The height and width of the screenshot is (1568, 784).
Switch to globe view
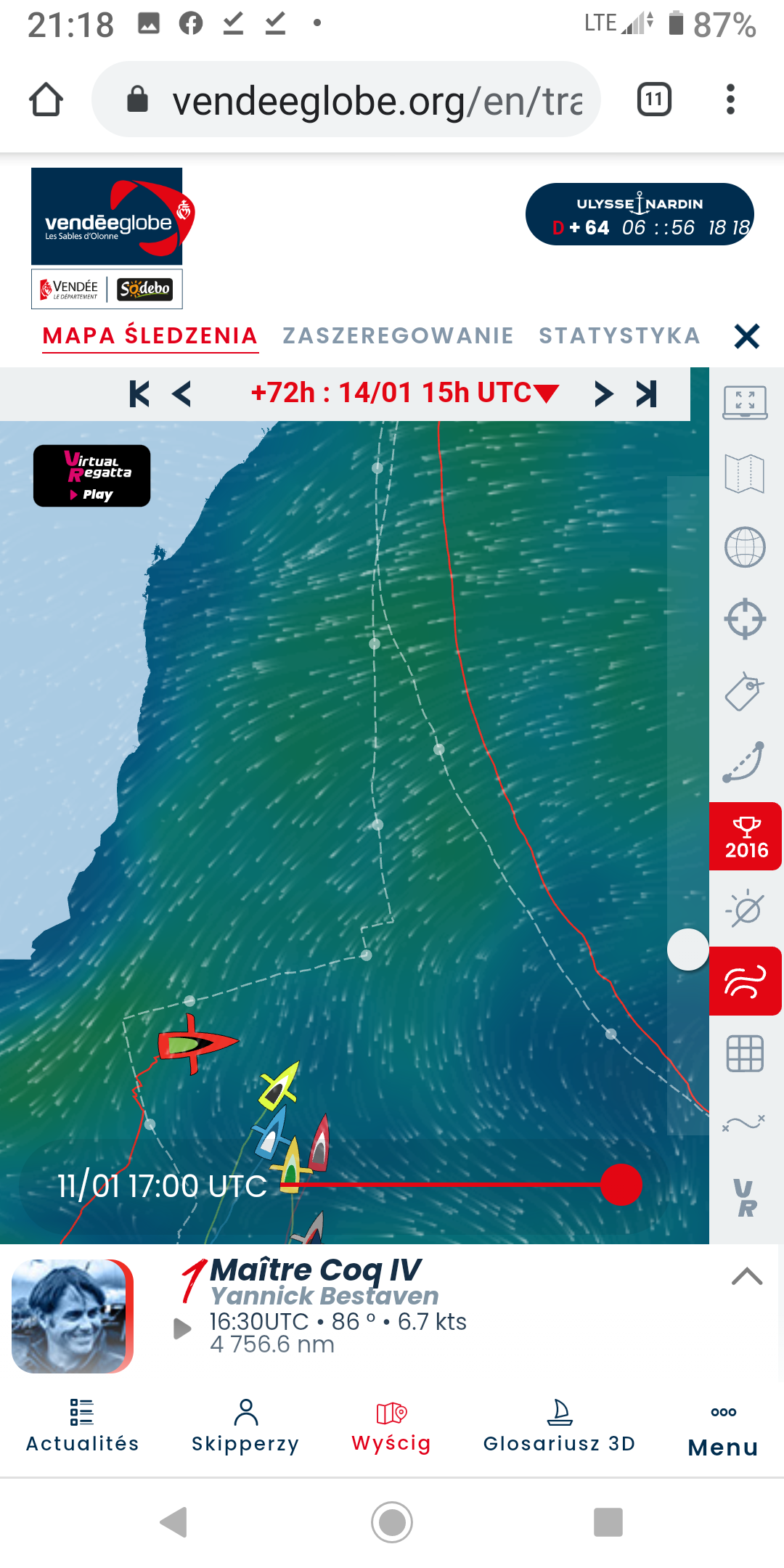745,547
